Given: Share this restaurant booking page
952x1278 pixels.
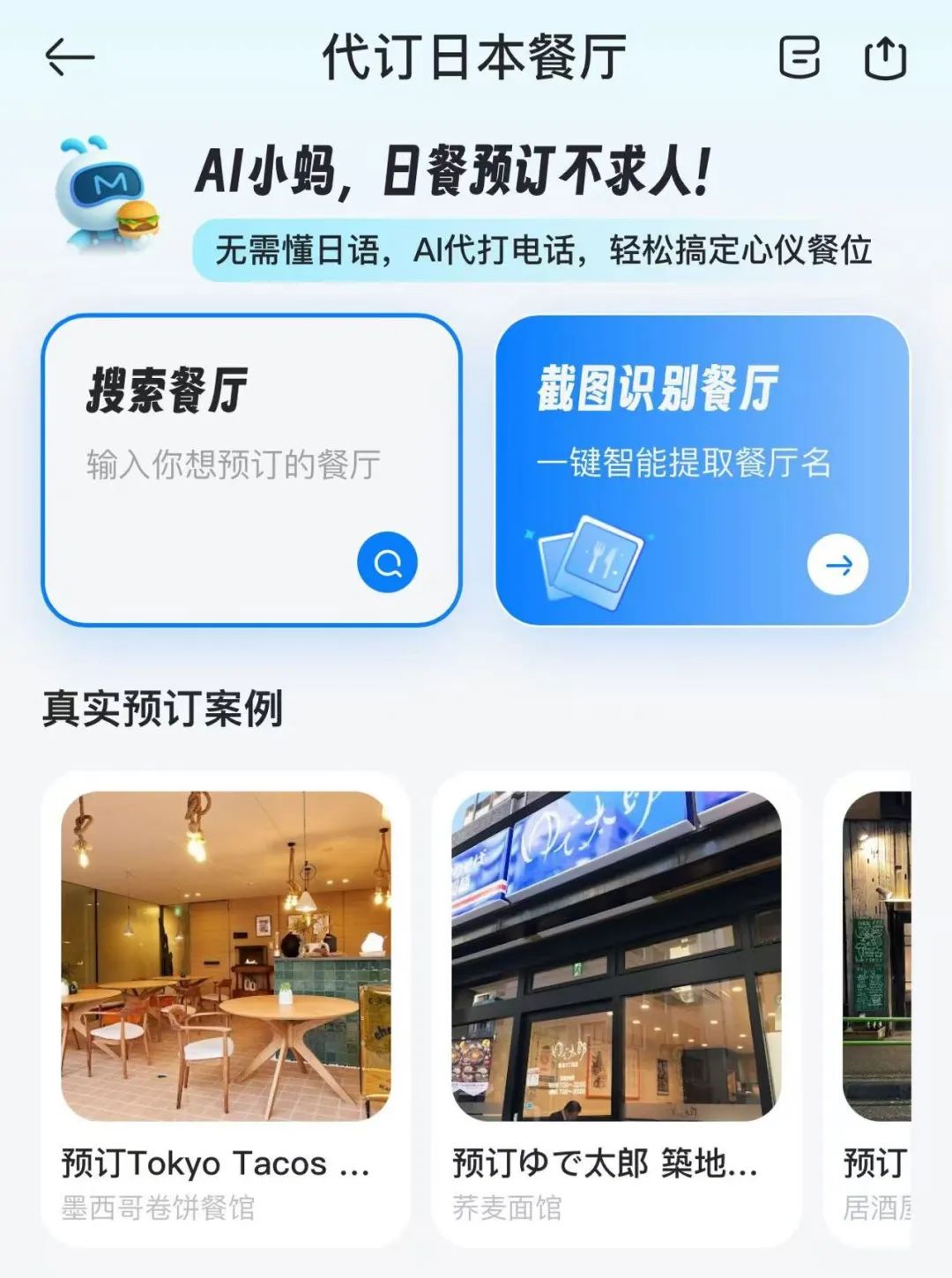Looking at the screenshot, I should click(x=884, y=58).
